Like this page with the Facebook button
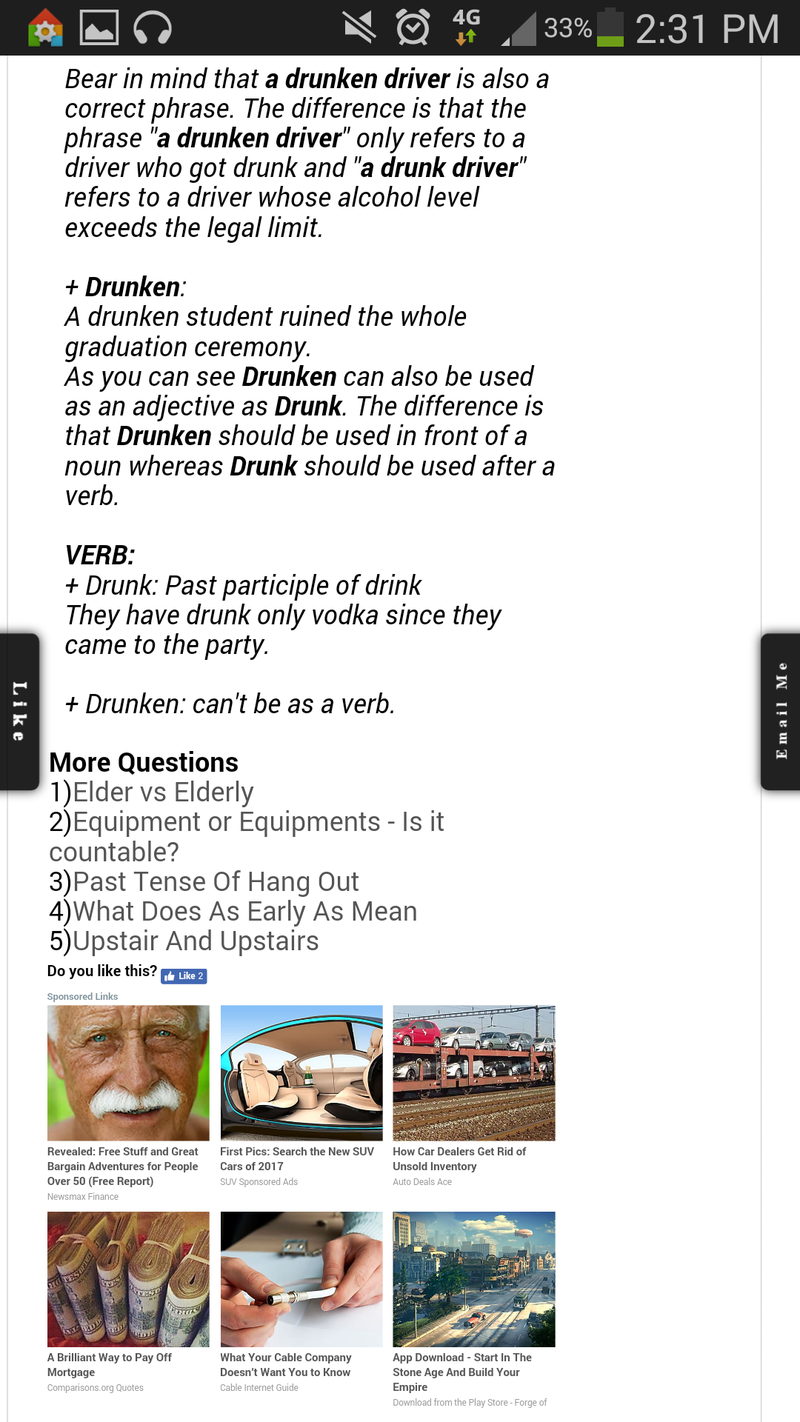Image resolution: width=800 pixels, height=1422 pixels. tap(183, 976)
